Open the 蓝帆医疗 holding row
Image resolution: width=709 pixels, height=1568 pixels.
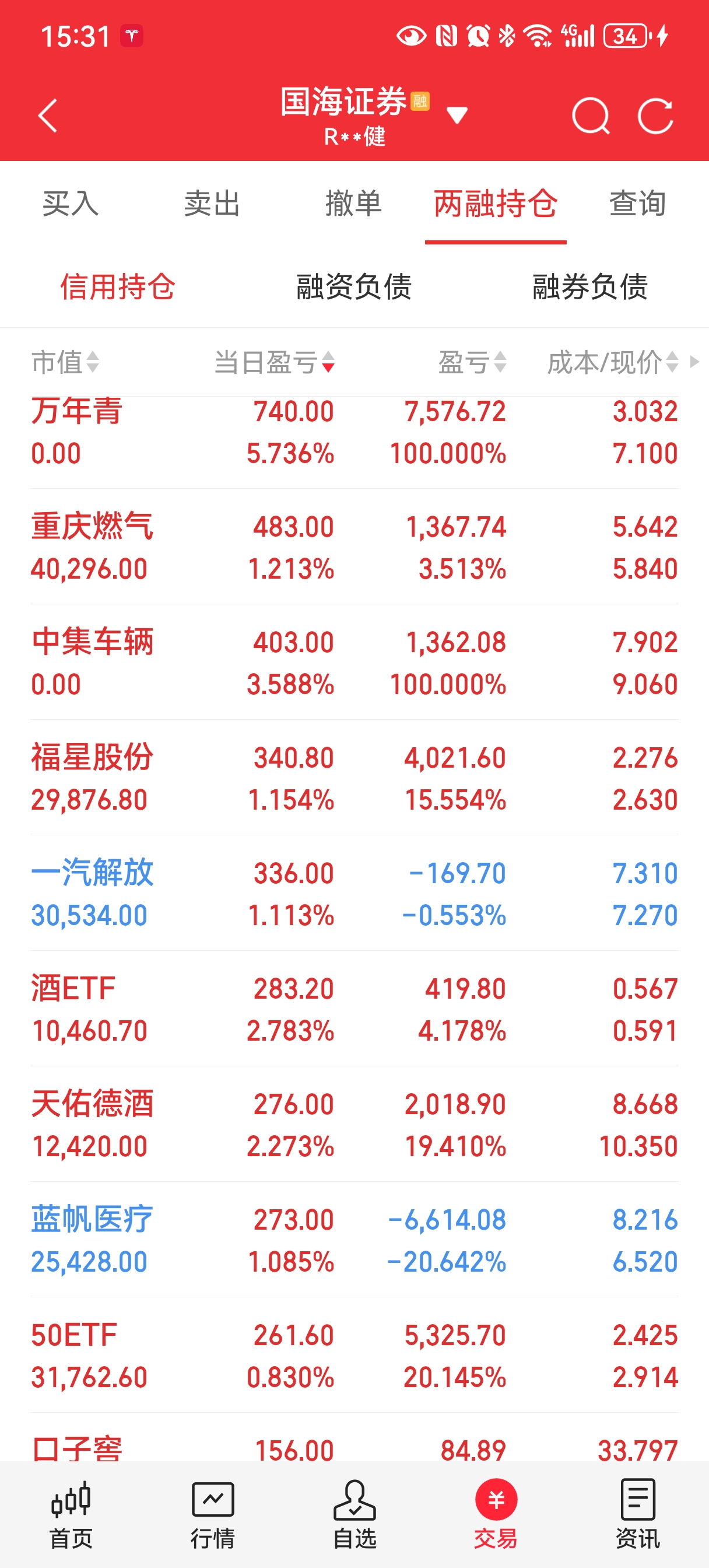[353, 1240]
